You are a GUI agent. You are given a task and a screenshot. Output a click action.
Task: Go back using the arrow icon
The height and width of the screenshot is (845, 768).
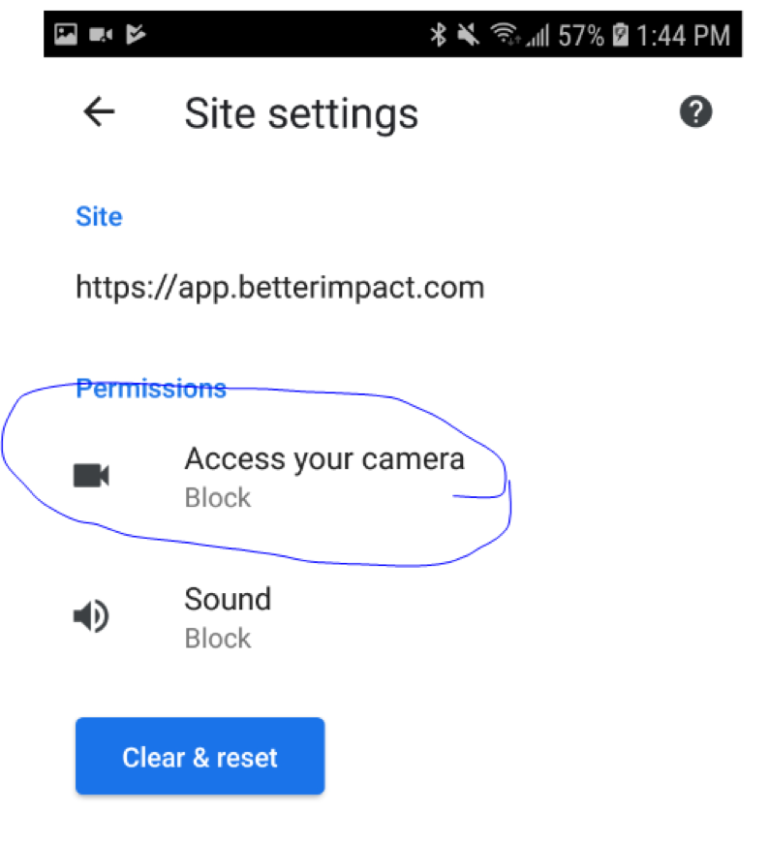pos(98,113)
